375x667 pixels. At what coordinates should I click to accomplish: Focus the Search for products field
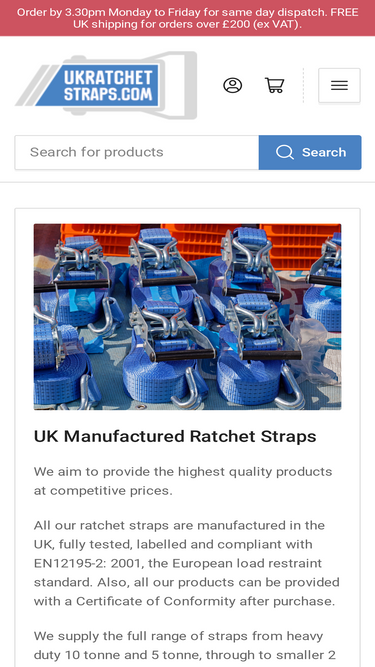(137, 152)
